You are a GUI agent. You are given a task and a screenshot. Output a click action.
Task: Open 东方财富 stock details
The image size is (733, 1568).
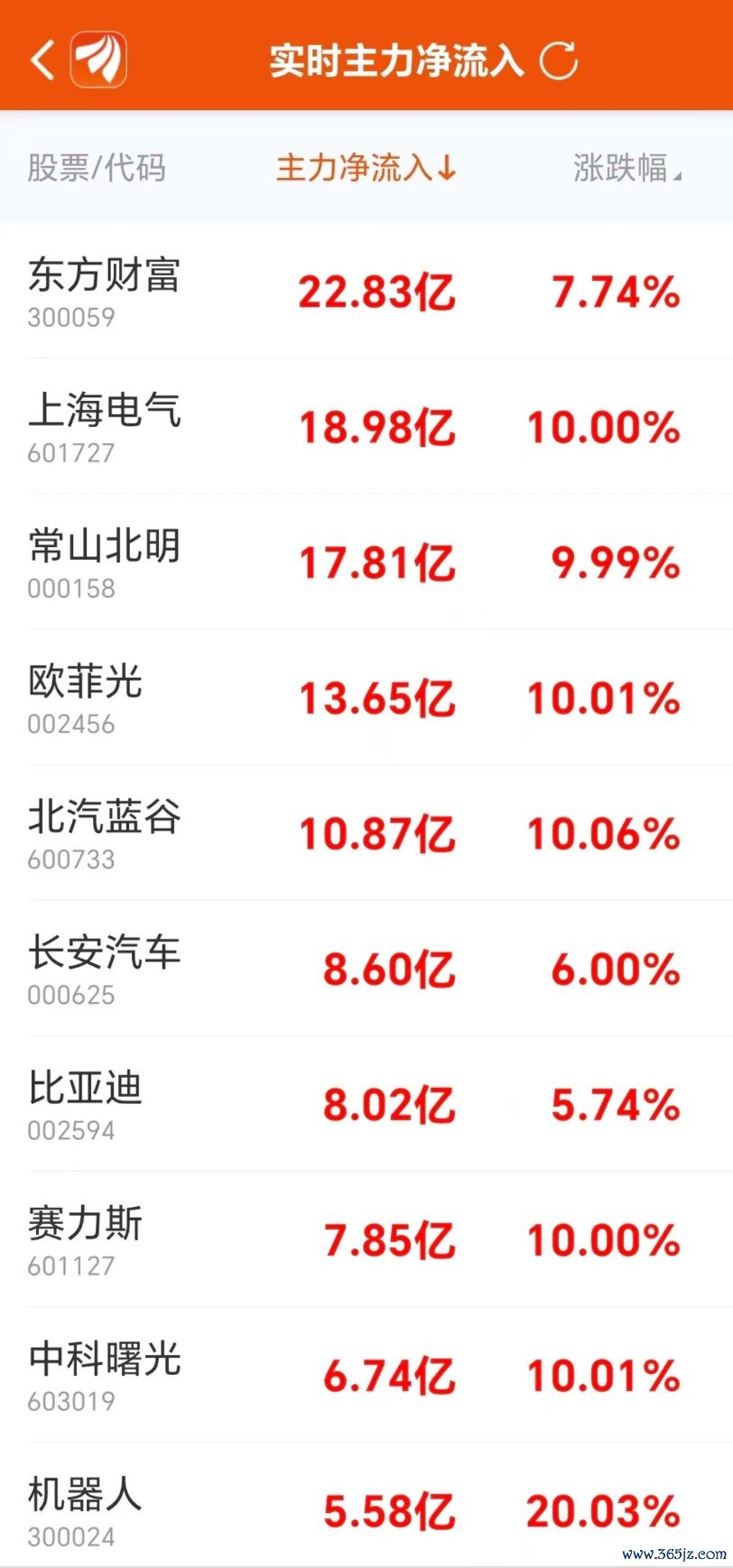click(366, 292)
